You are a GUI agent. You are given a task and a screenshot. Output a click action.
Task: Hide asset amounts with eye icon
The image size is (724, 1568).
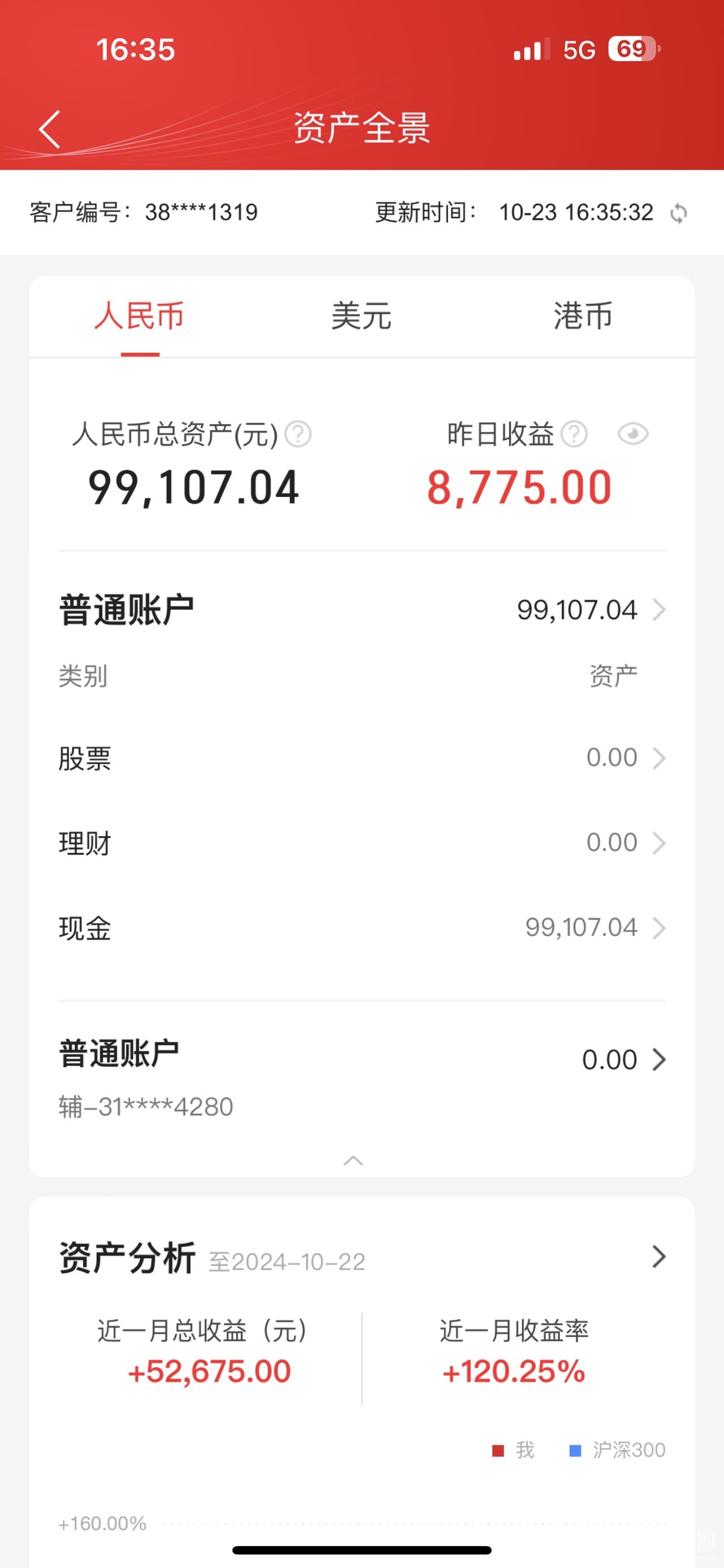click(x=633, y=435)
